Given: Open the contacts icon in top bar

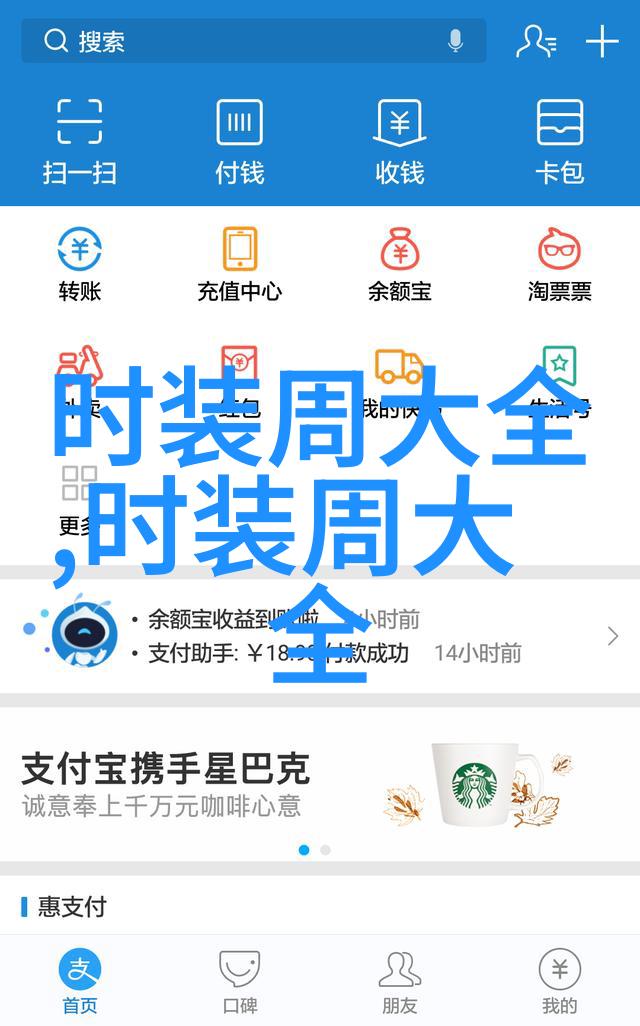Looking at the screenshot, I should pyautogui.click(x=535, y=42).
